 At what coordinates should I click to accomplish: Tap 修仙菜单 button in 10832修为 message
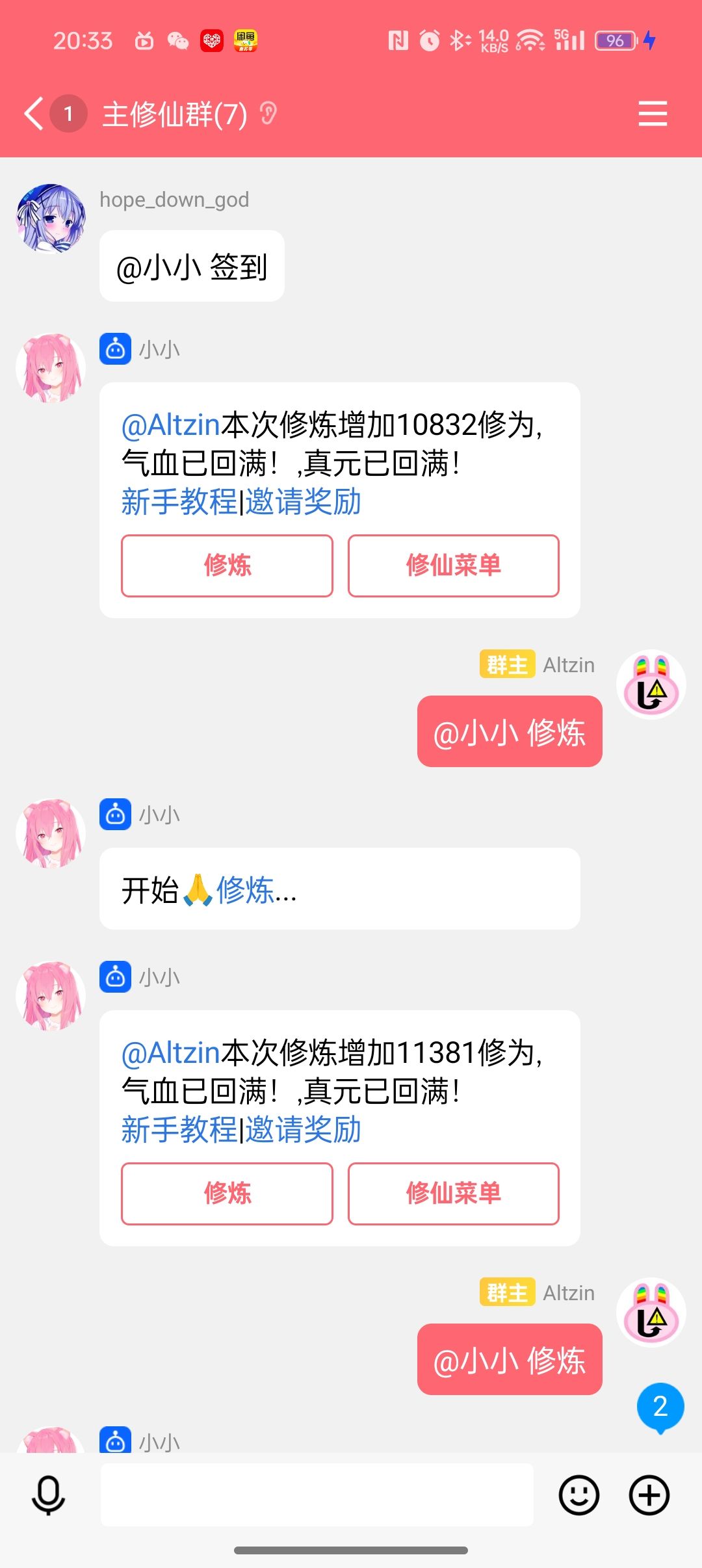click(x=453, y=566)
